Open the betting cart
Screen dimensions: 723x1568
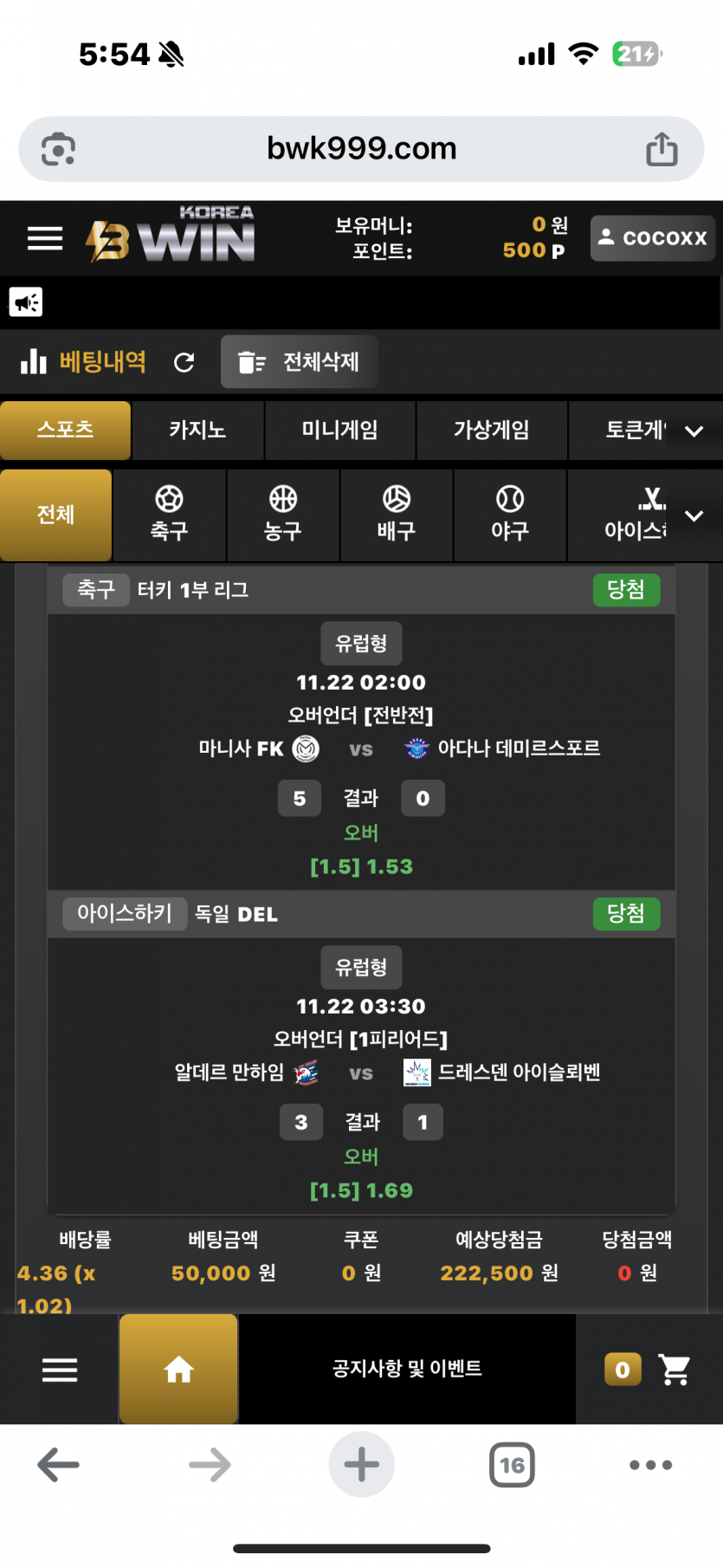tap(674, 1370)
